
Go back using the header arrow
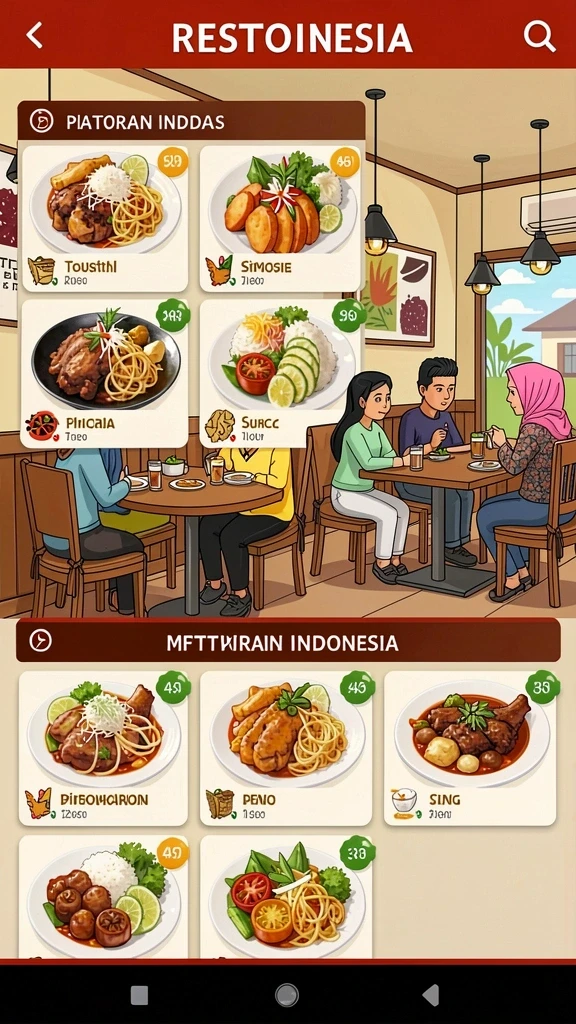click(x=35, y=35)
